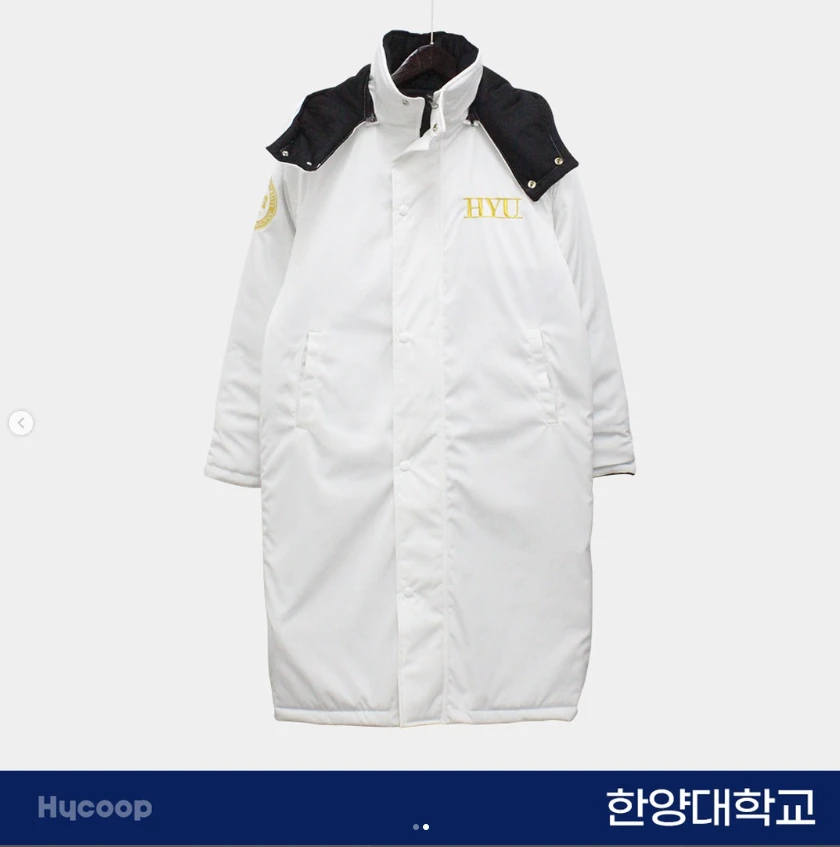840x847 pixels.
Task: Go to the previous image with the left arrow
Action: 21,423
